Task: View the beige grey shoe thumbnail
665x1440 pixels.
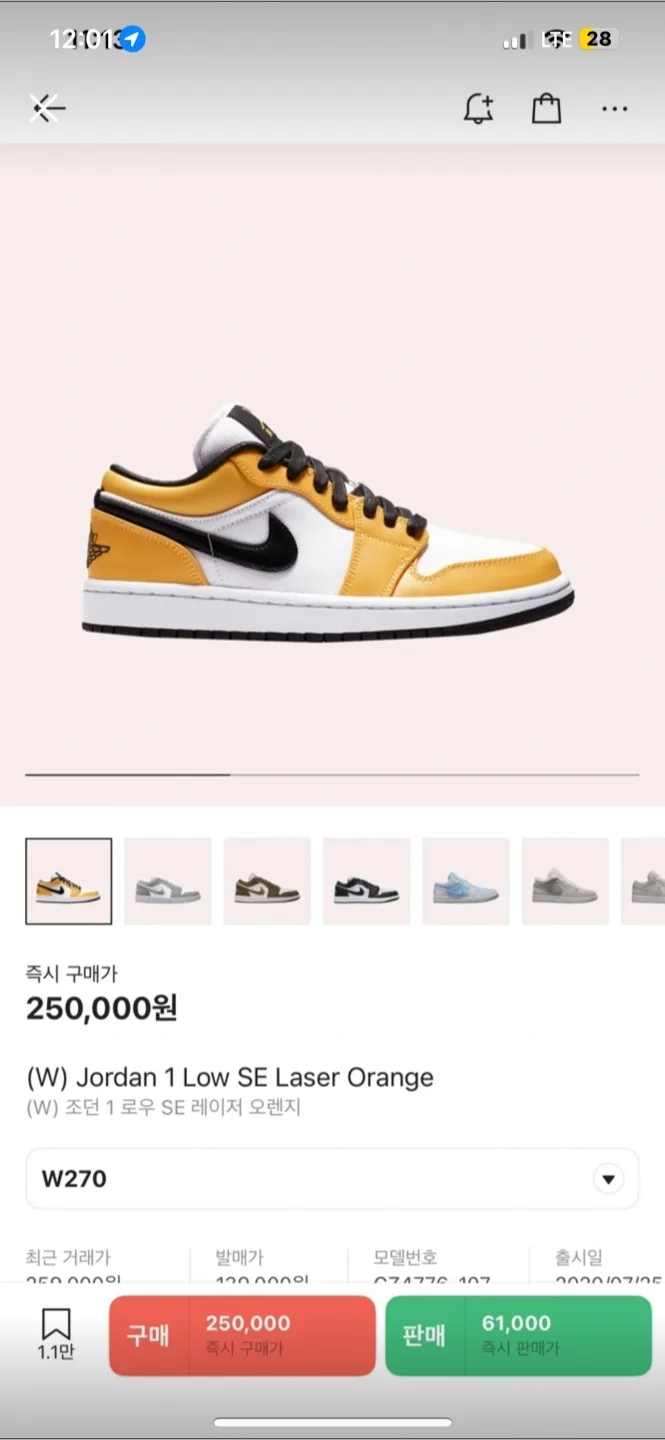Action: 564,881
